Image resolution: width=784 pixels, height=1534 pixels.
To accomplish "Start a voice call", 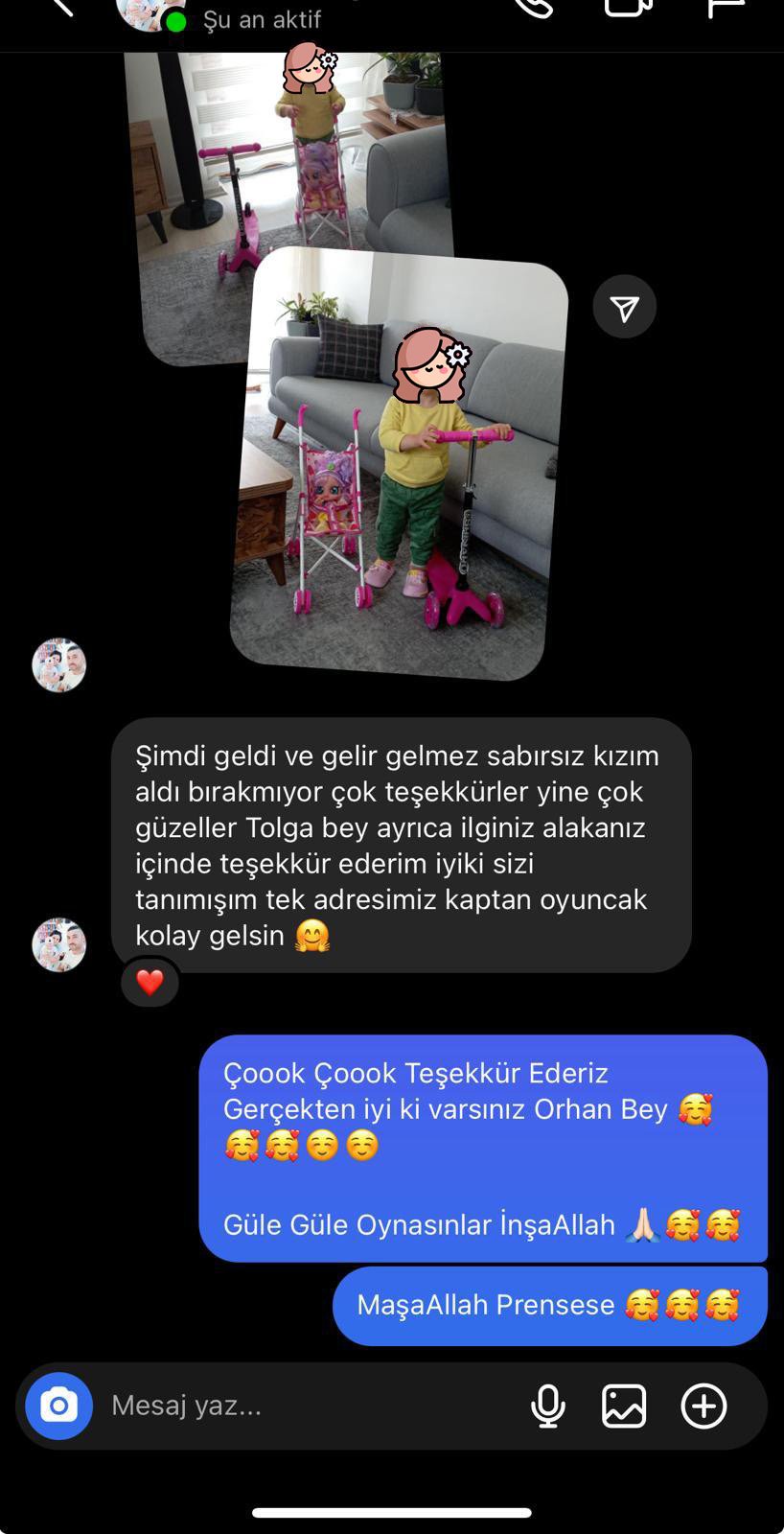I will (534, 8).
